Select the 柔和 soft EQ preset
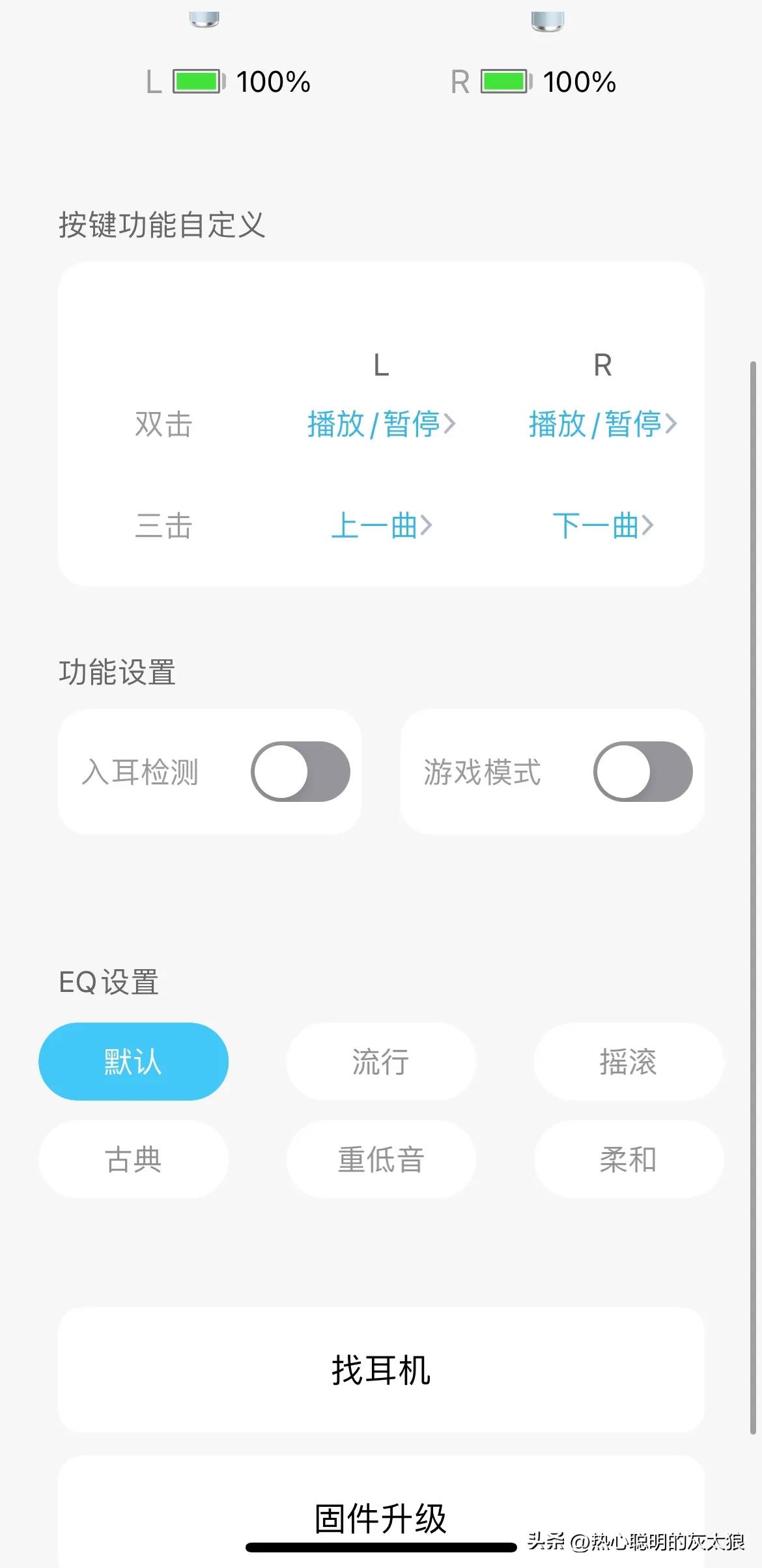Image resolution: width=762 pixels, height=1568 pixels. tap(627, 1159)
